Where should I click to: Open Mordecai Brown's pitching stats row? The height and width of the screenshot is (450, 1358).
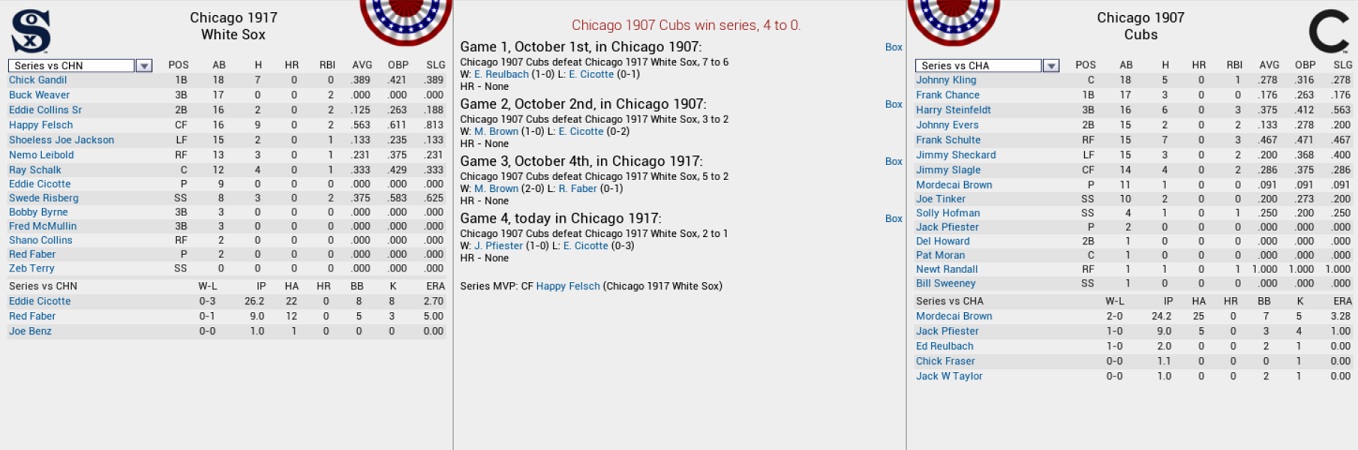pos(953,316)
